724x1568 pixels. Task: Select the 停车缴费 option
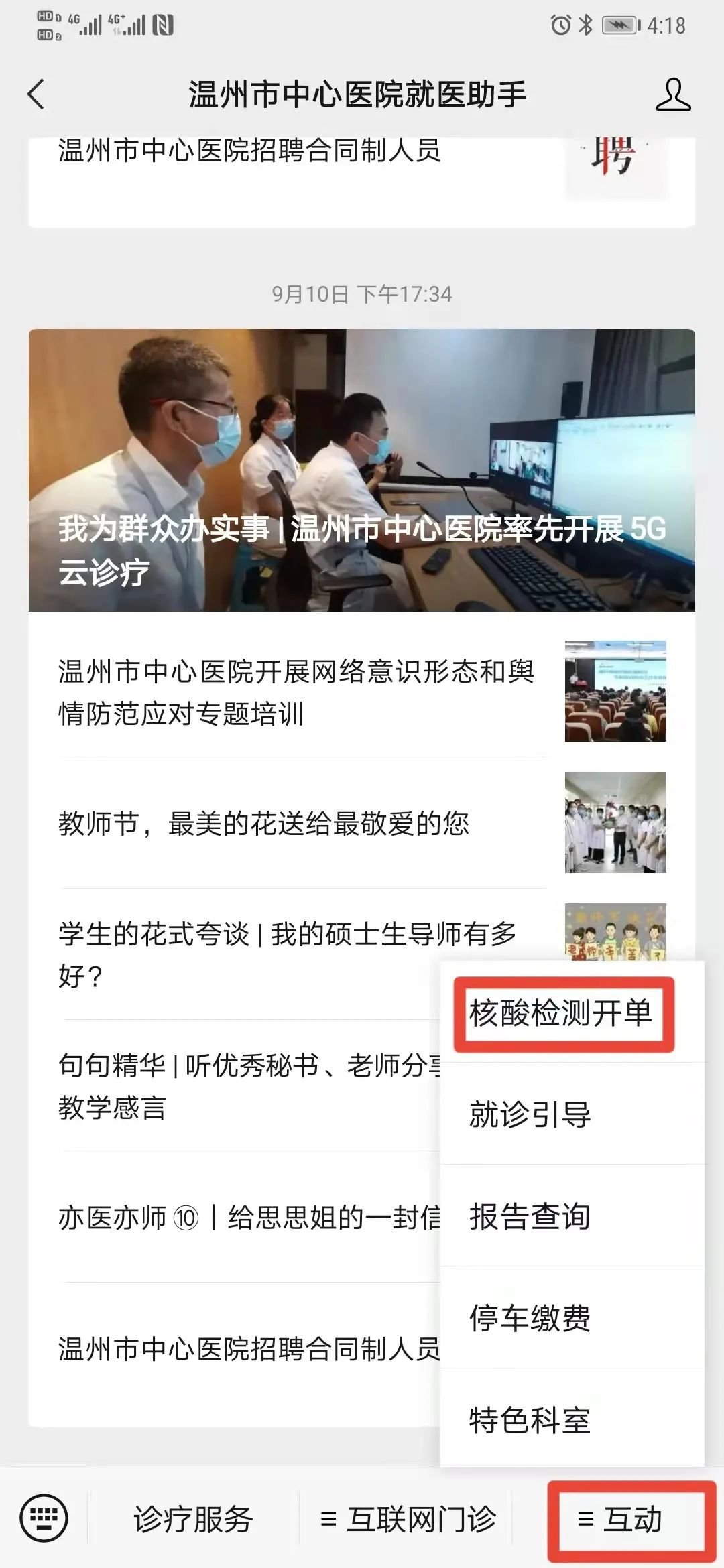point(530,1319)
